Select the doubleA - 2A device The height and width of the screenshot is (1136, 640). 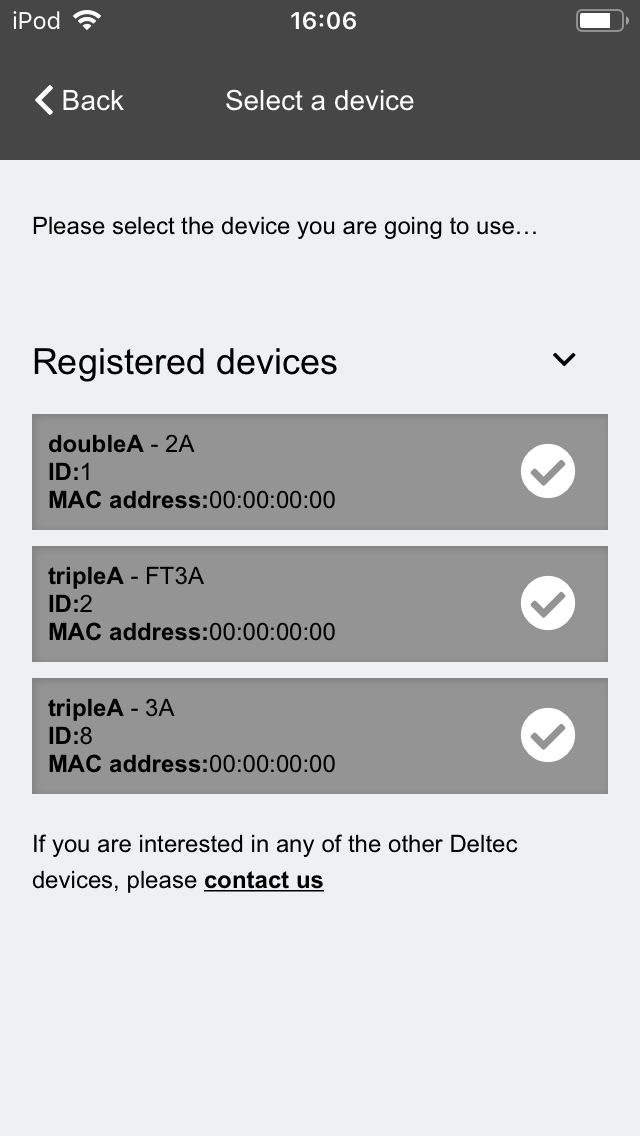(x=320, y=472)
